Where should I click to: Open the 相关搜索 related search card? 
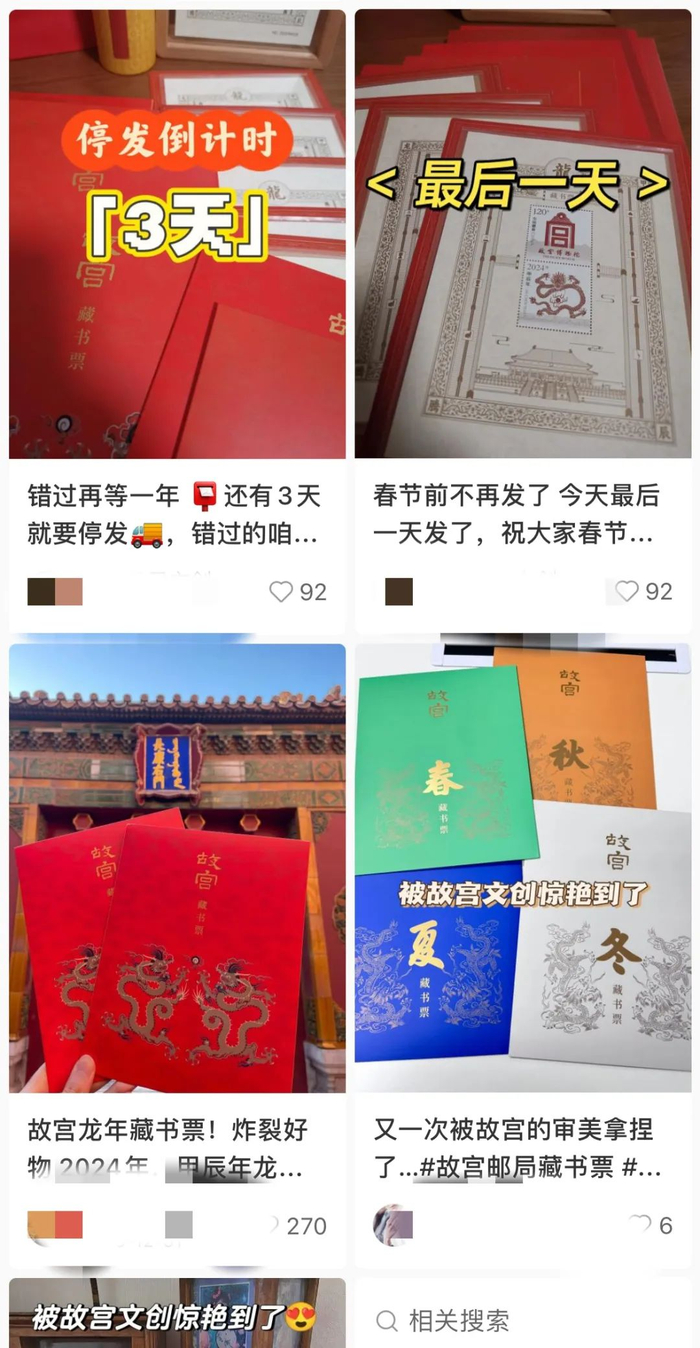tap(522, 1320)
